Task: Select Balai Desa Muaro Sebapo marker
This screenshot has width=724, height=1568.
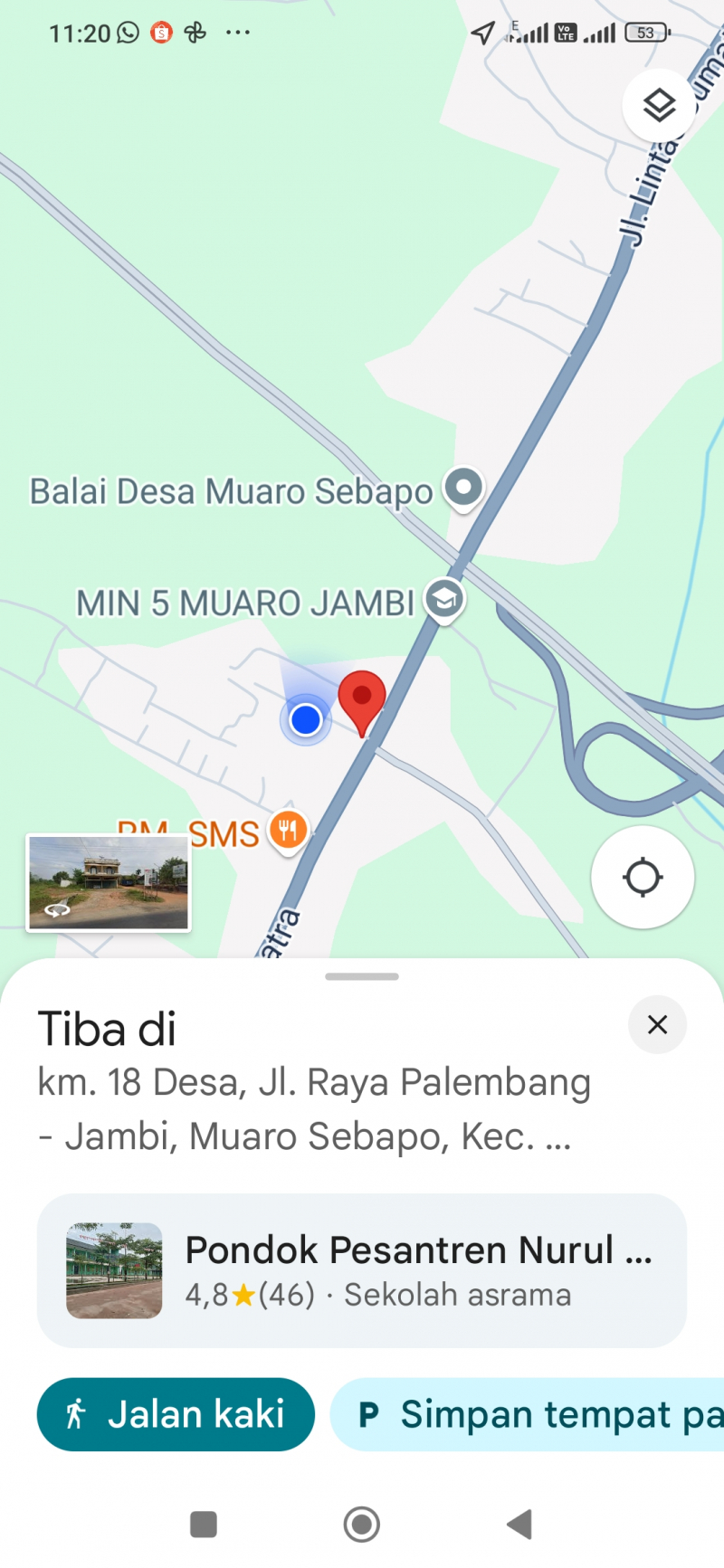Action: (x=463, y=488)
